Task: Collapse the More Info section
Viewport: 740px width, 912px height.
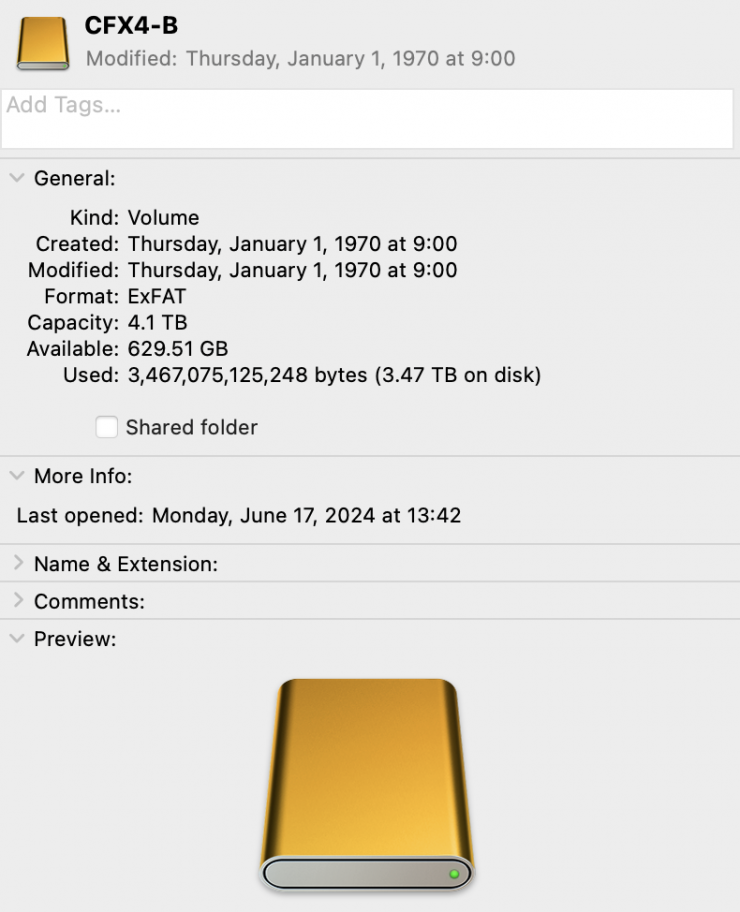Action: click(17, 476)
